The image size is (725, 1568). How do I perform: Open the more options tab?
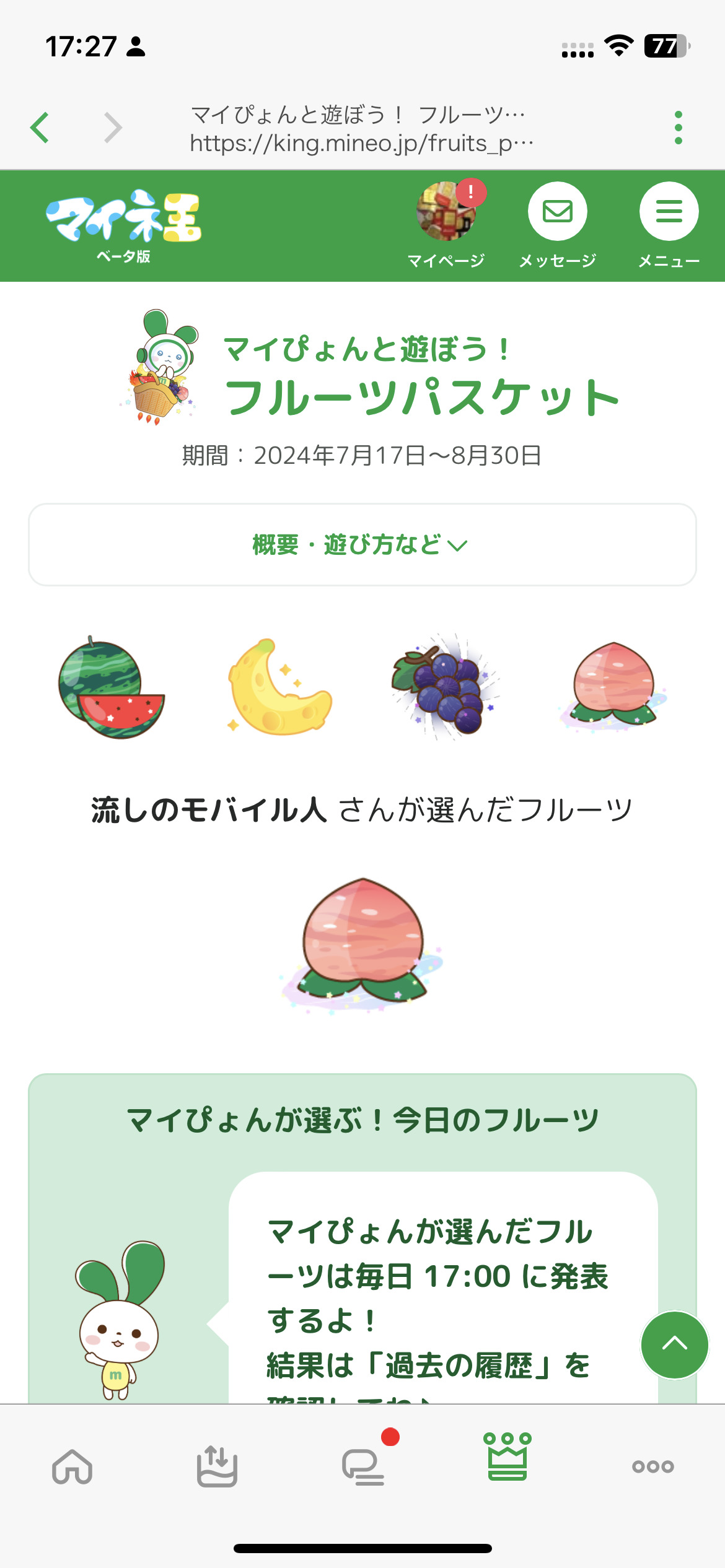(652, 1466)
